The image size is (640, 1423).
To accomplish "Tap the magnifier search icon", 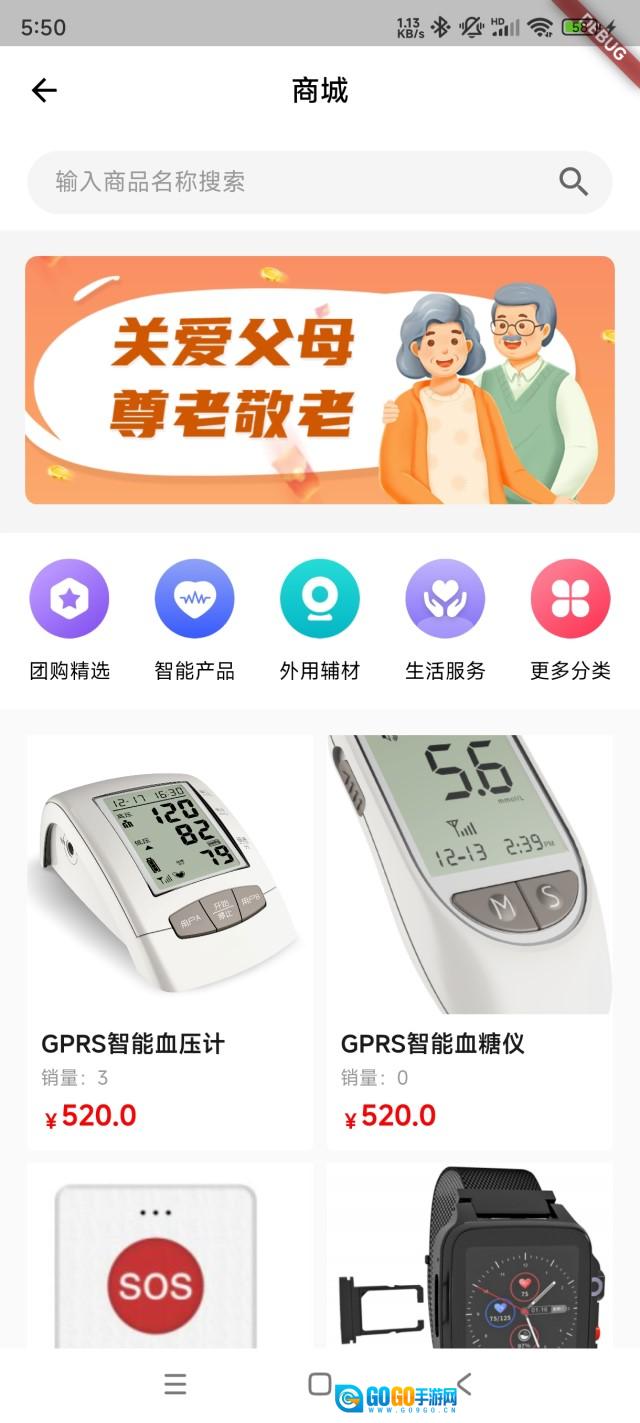I will point(573,182).
